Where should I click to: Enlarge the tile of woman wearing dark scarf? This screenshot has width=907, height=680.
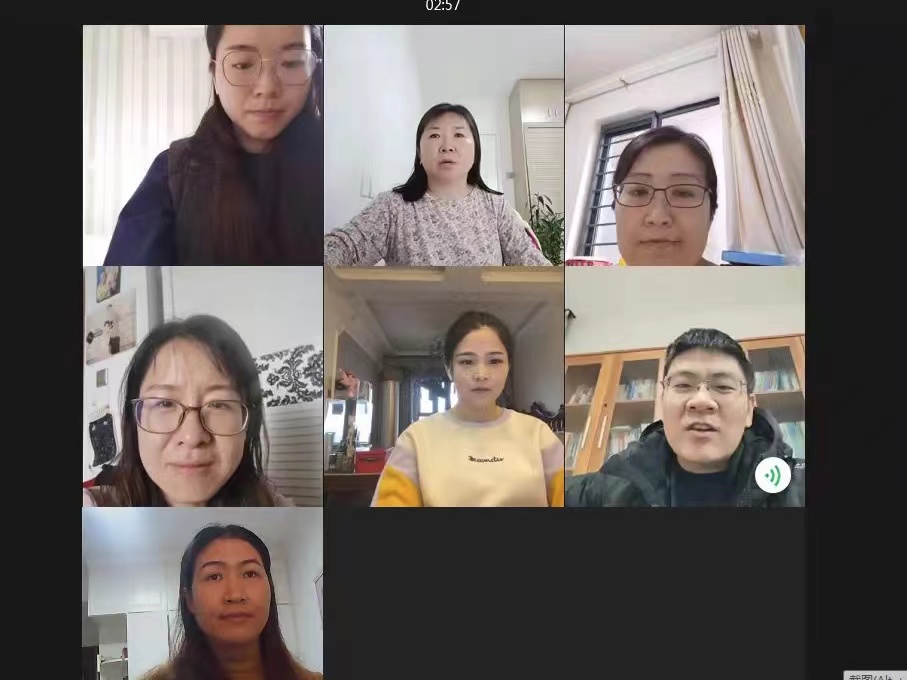click(x=203, y=145)
